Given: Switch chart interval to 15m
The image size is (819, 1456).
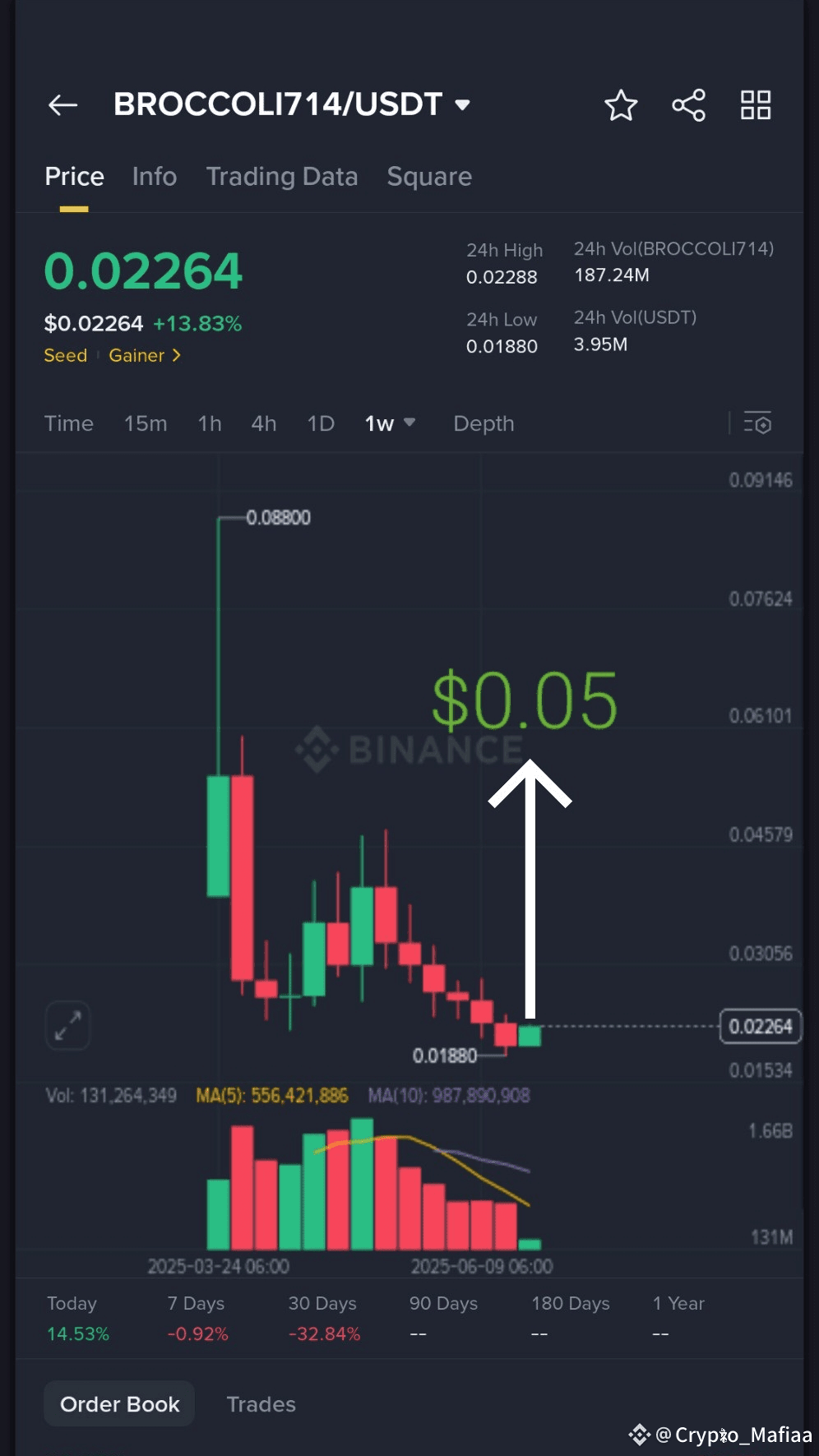Looking at the screenshot, I should (x=146, y=423).
